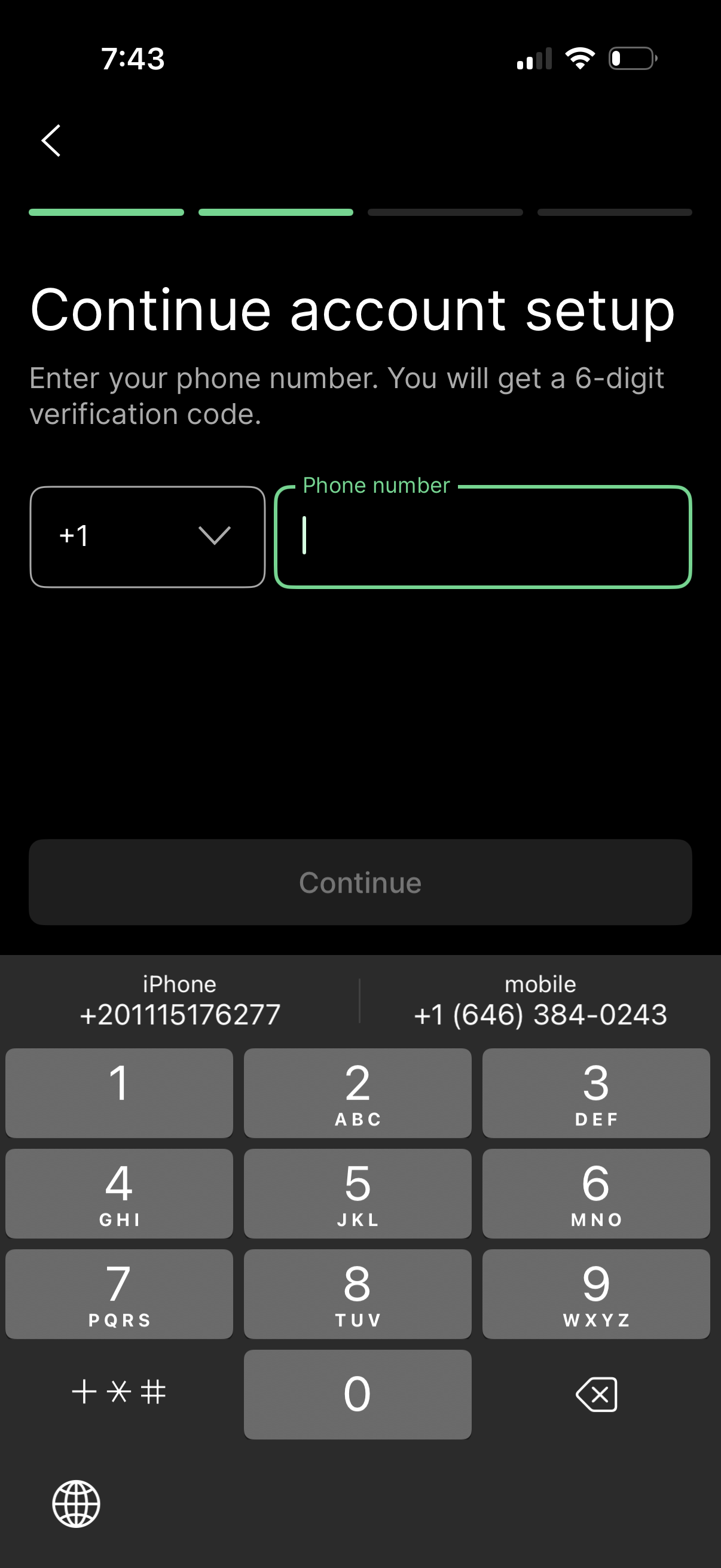The image size is (721, 1568).
Task: Open the country code selector
Action: coord(147,537)
